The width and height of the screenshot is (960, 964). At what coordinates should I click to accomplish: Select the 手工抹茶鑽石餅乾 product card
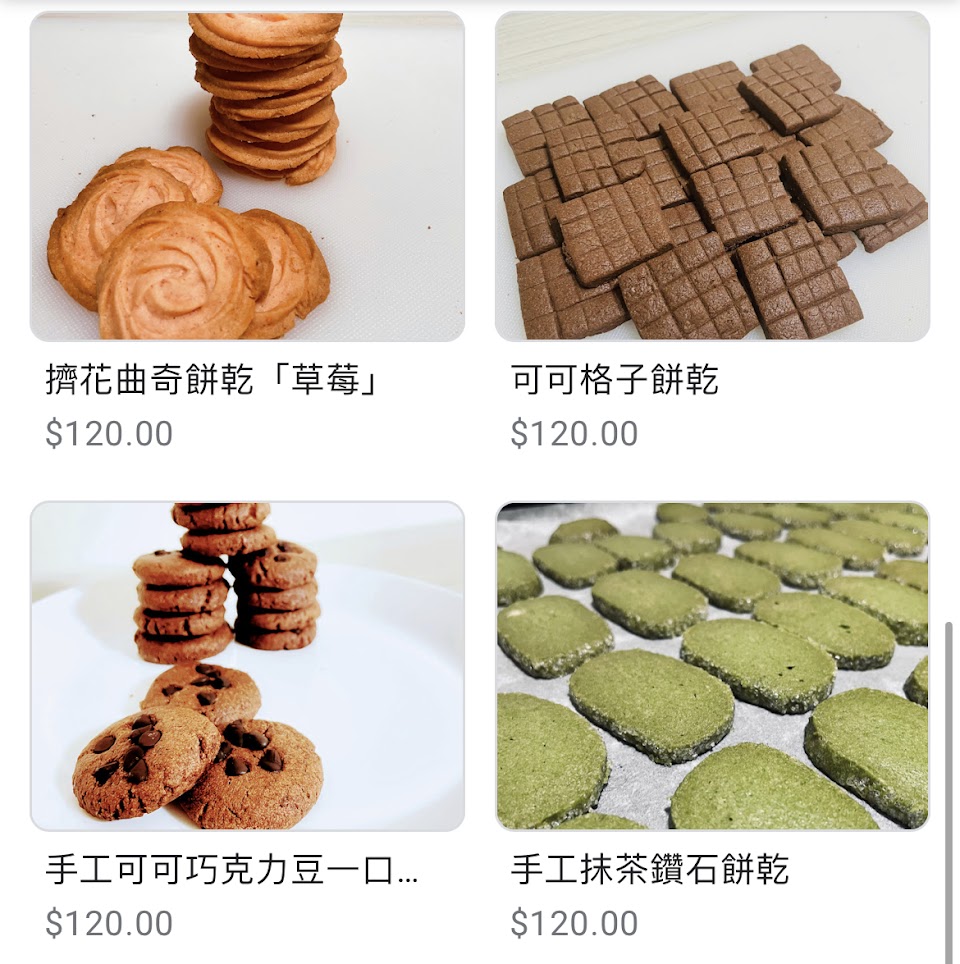tap(712, 667)
